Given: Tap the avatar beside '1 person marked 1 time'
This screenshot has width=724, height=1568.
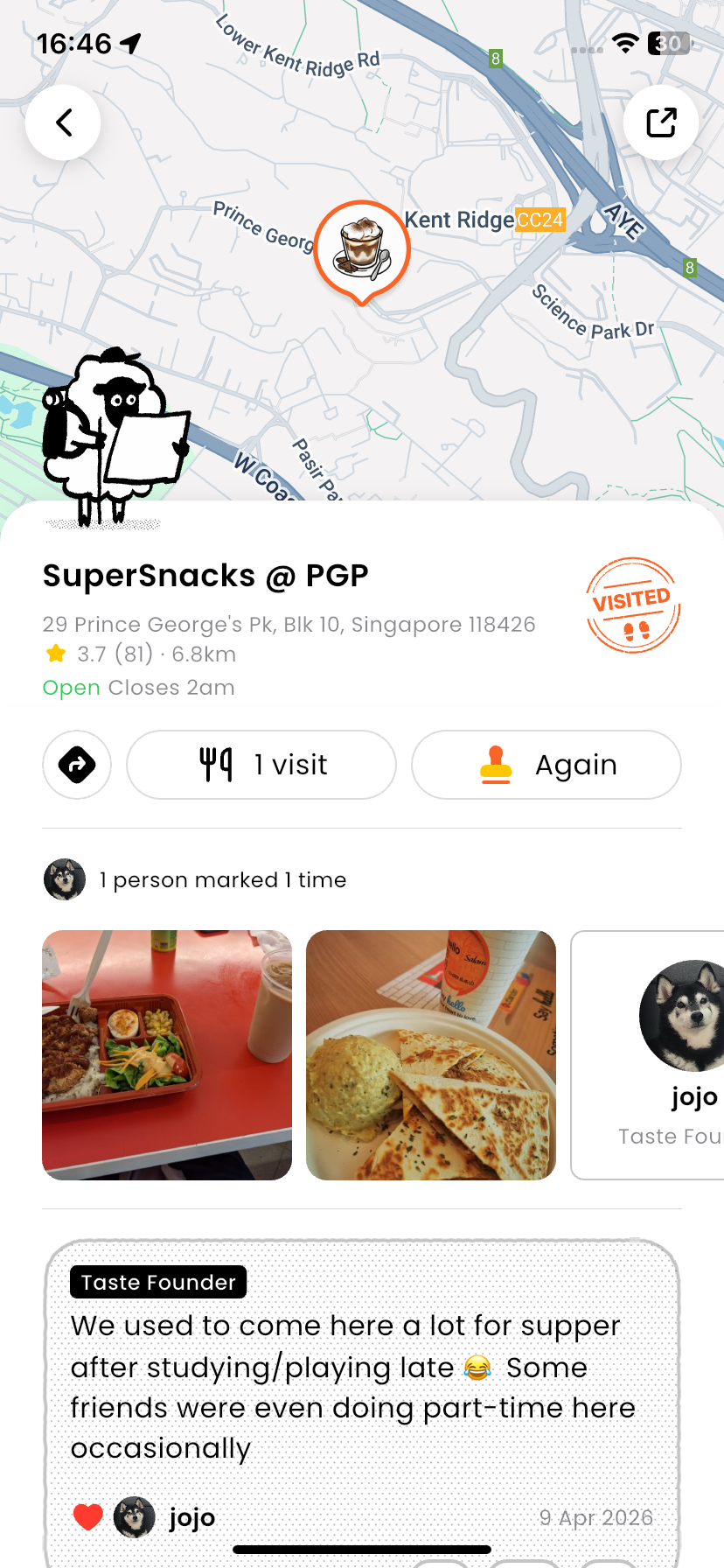Looking at the screenshot, I should pos(64,878).
